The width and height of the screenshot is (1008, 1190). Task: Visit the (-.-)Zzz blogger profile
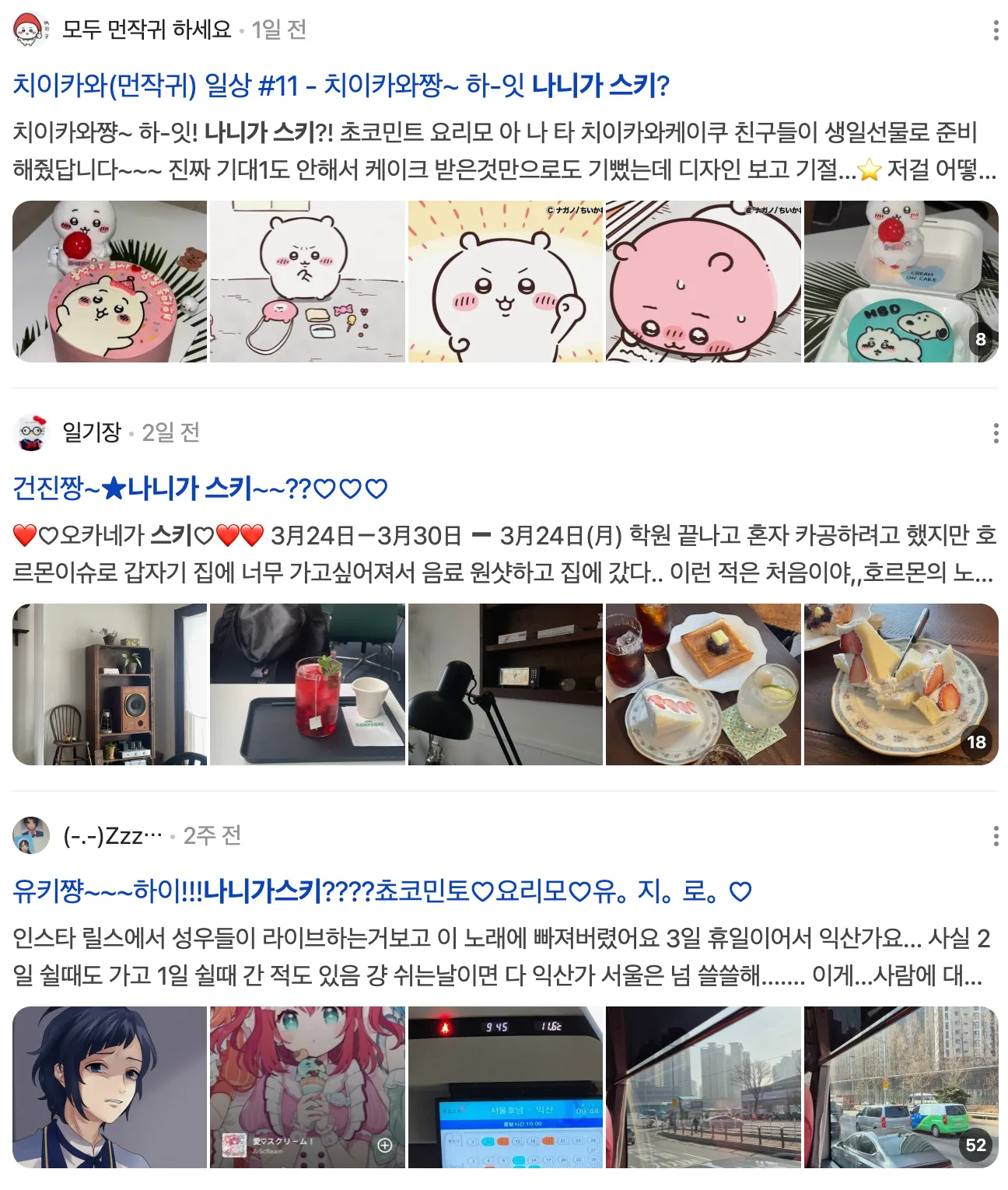(x=112, y=836)
